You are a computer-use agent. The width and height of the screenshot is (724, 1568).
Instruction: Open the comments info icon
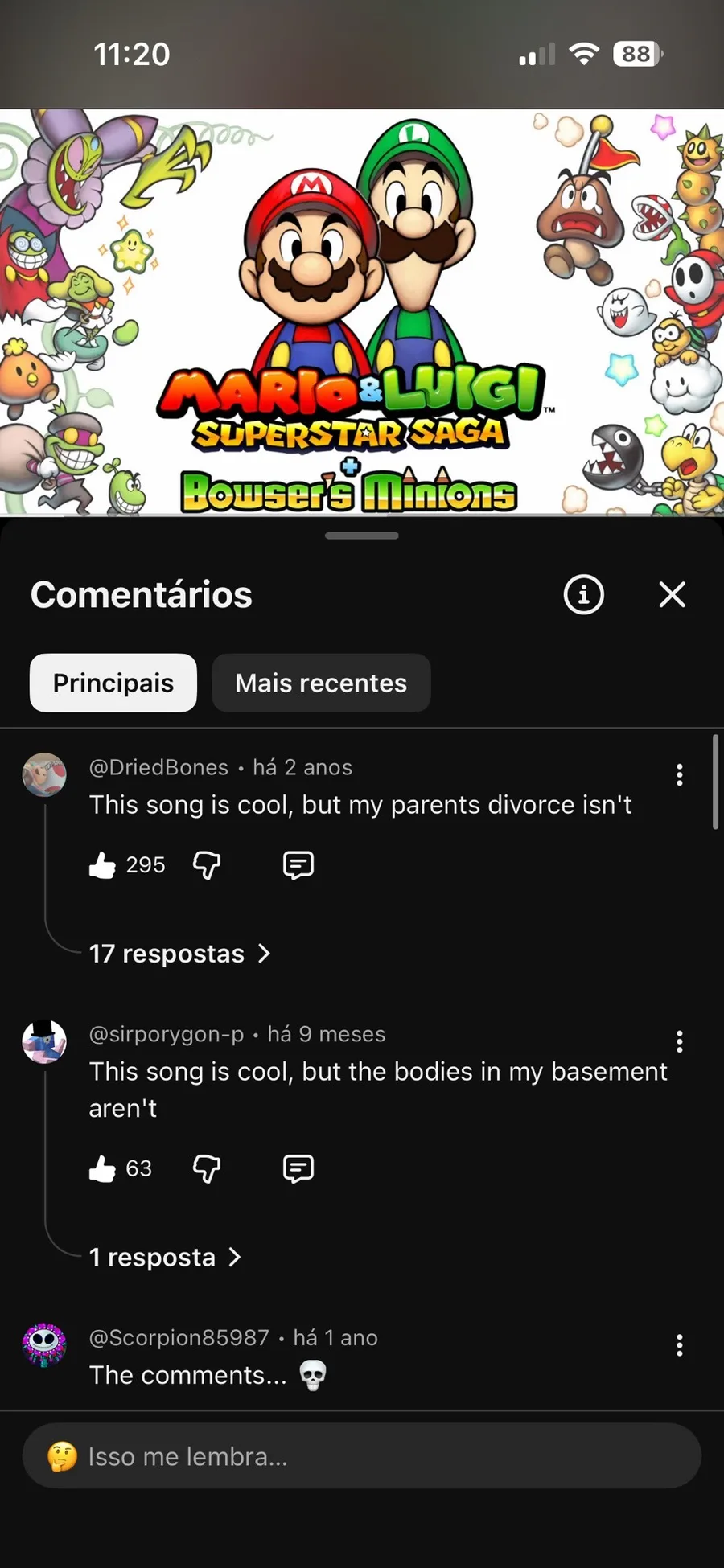click(583, 595)
